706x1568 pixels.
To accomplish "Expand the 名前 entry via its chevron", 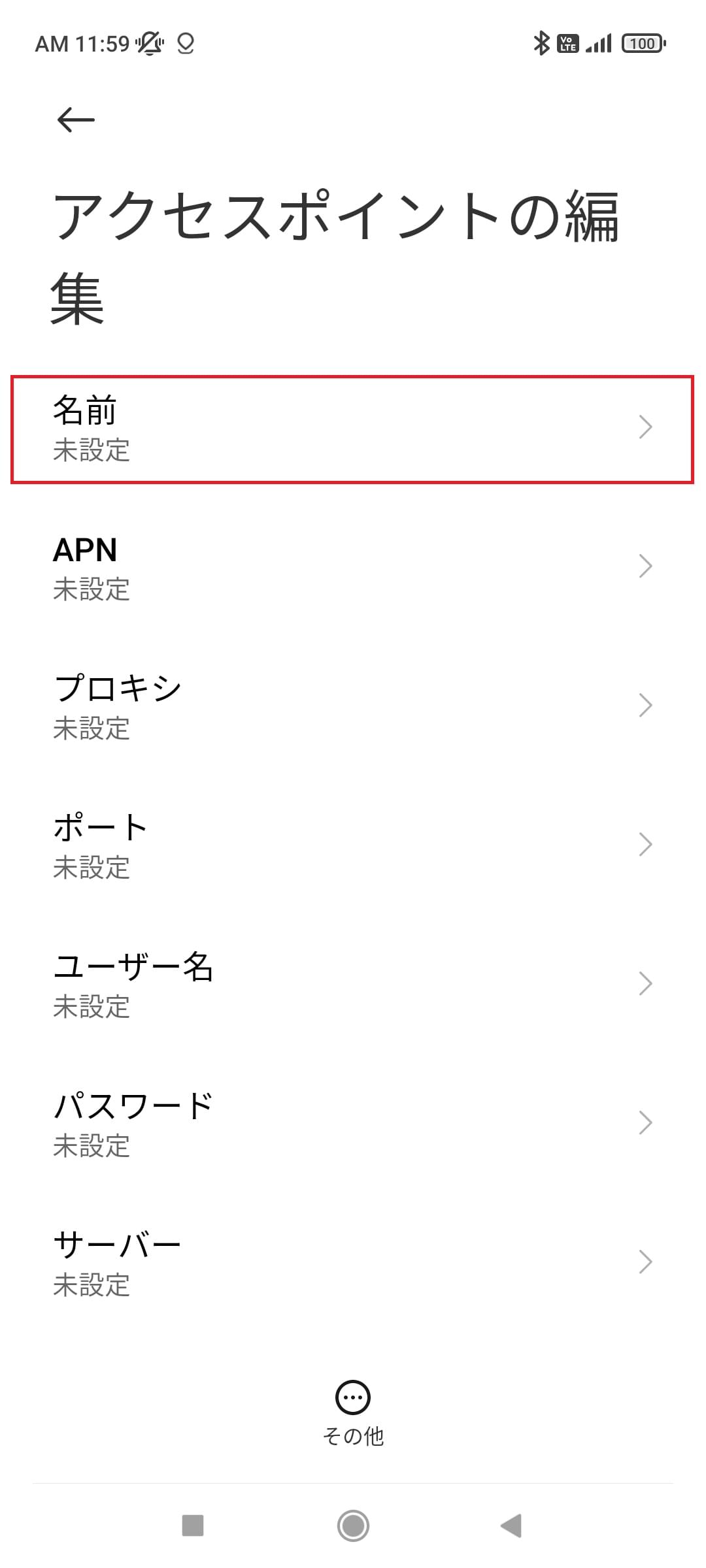I will [646, 427].
